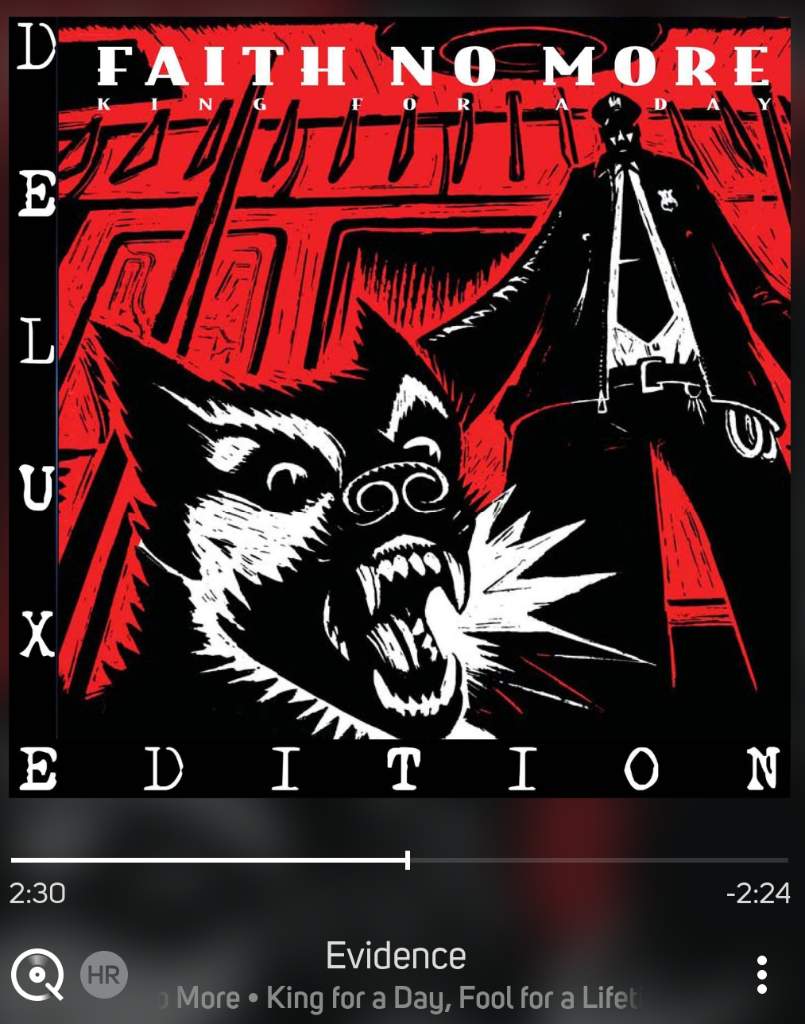
Task: Tap the Qobuz quality icon
Action: 37,973
